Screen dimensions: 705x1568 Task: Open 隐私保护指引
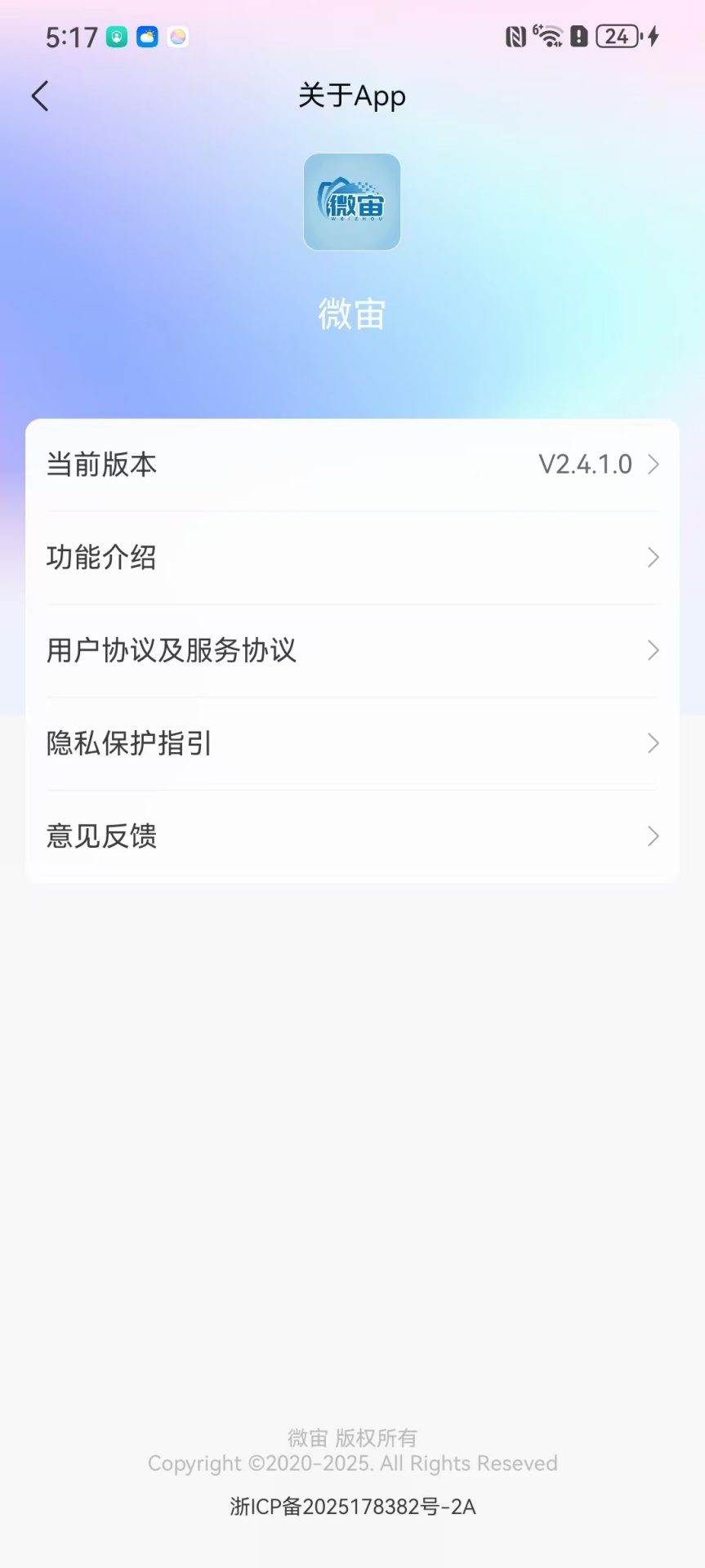pos(352,743)
